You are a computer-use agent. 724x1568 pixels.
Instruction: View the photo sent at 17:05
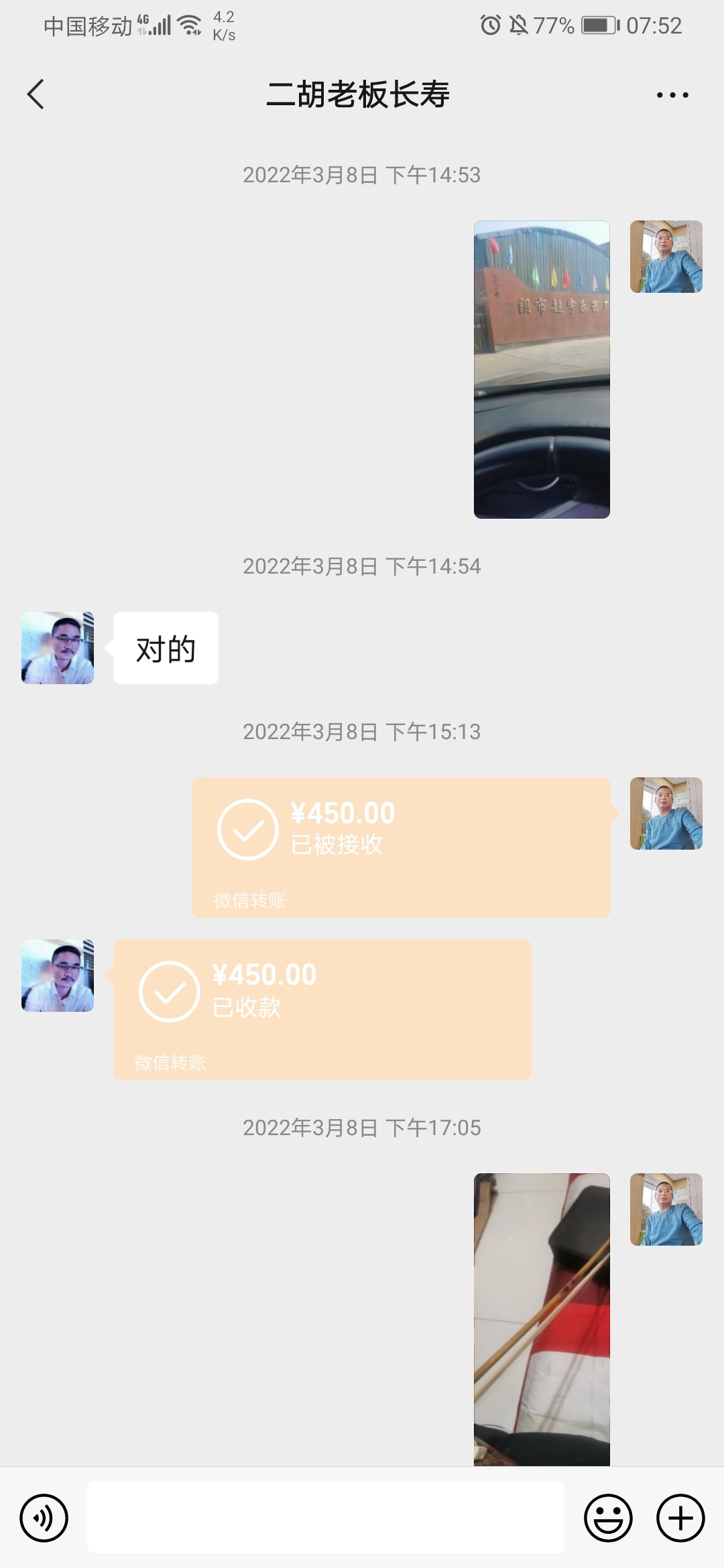pyautogui.click(x=542, y=1318)
